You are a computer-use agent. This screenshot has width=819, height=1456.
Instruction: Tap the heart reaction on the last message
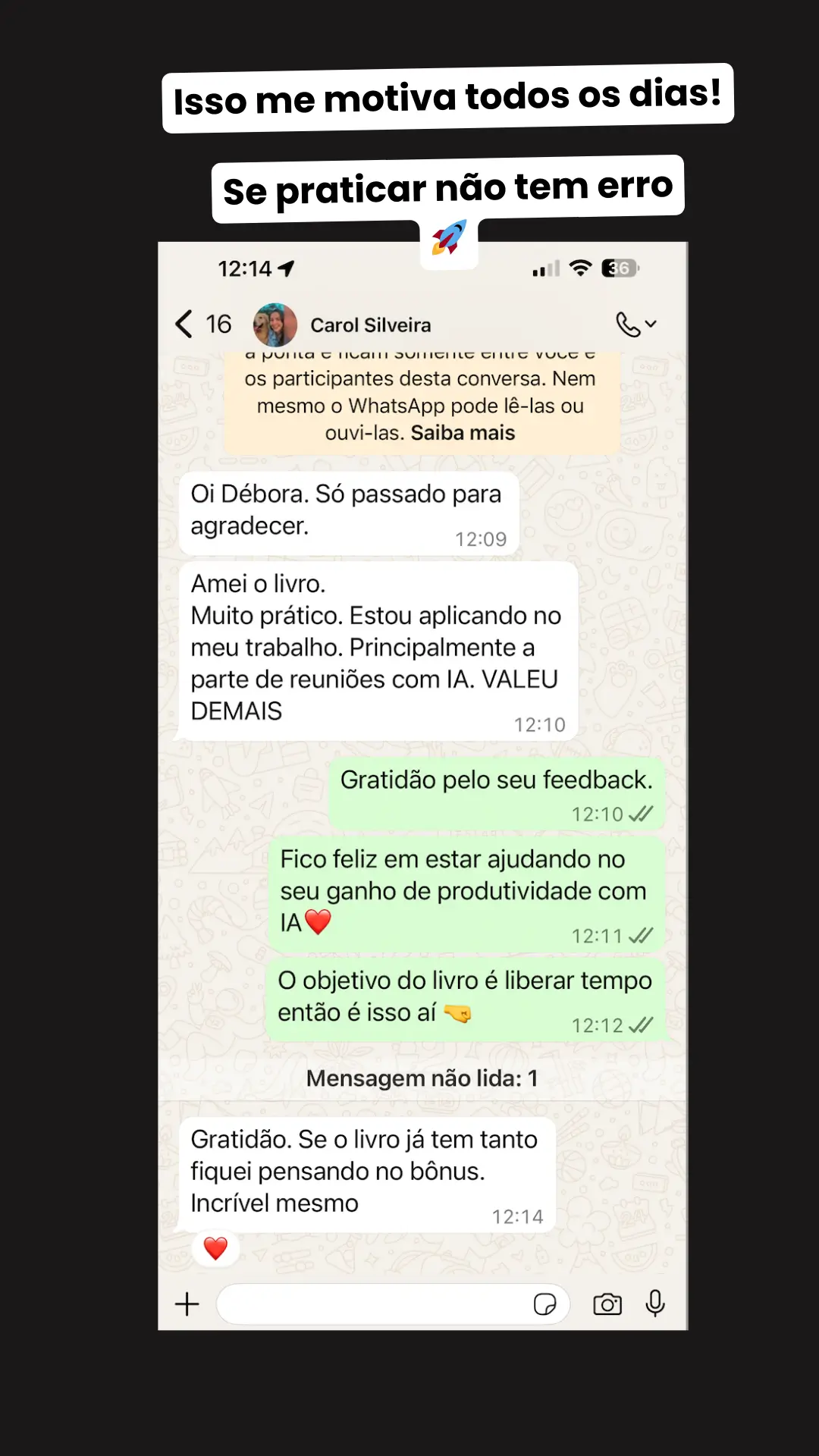point(215,1248)
